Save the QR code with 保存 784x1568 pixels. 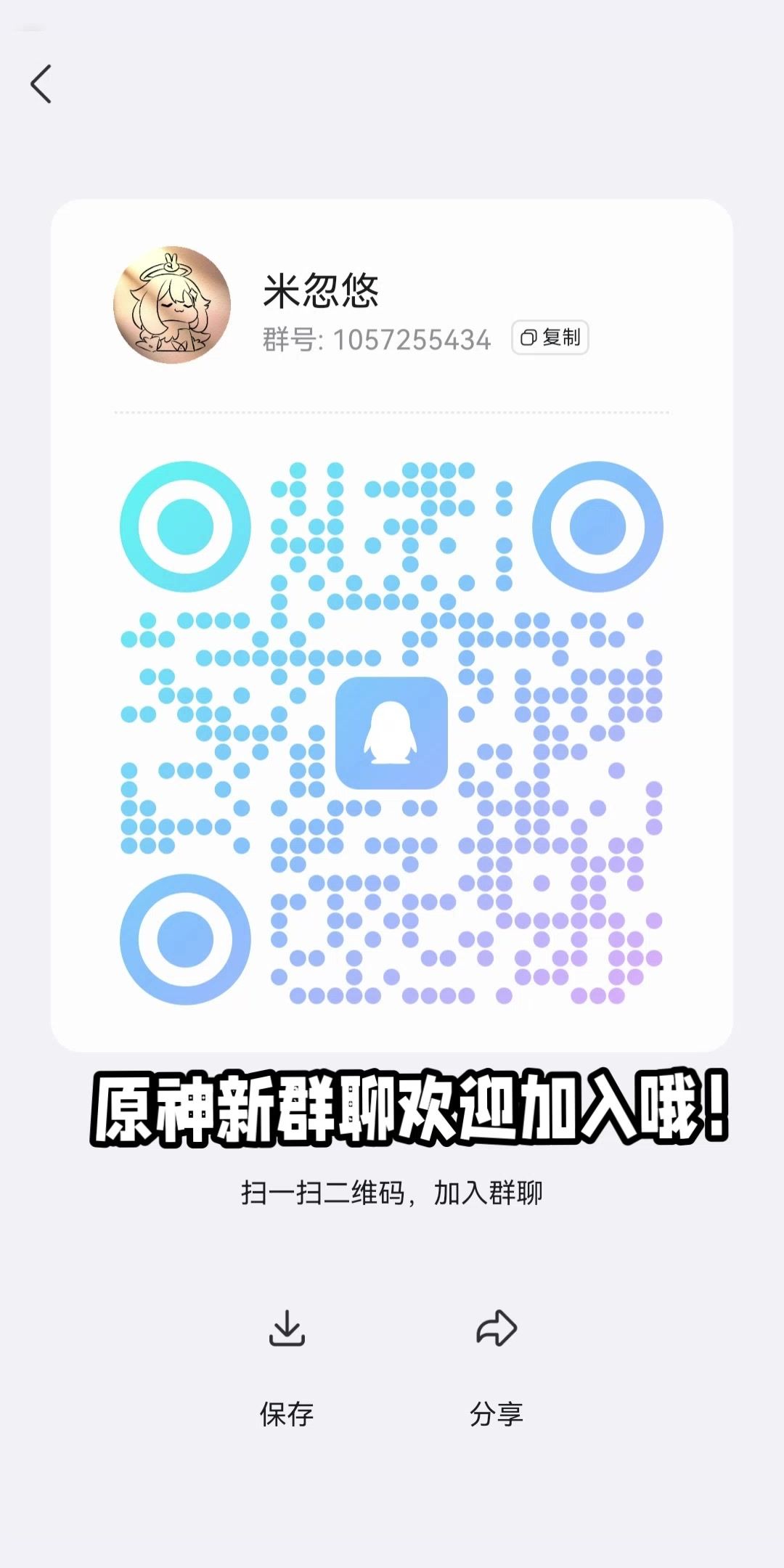click(x=287, y=1368)
